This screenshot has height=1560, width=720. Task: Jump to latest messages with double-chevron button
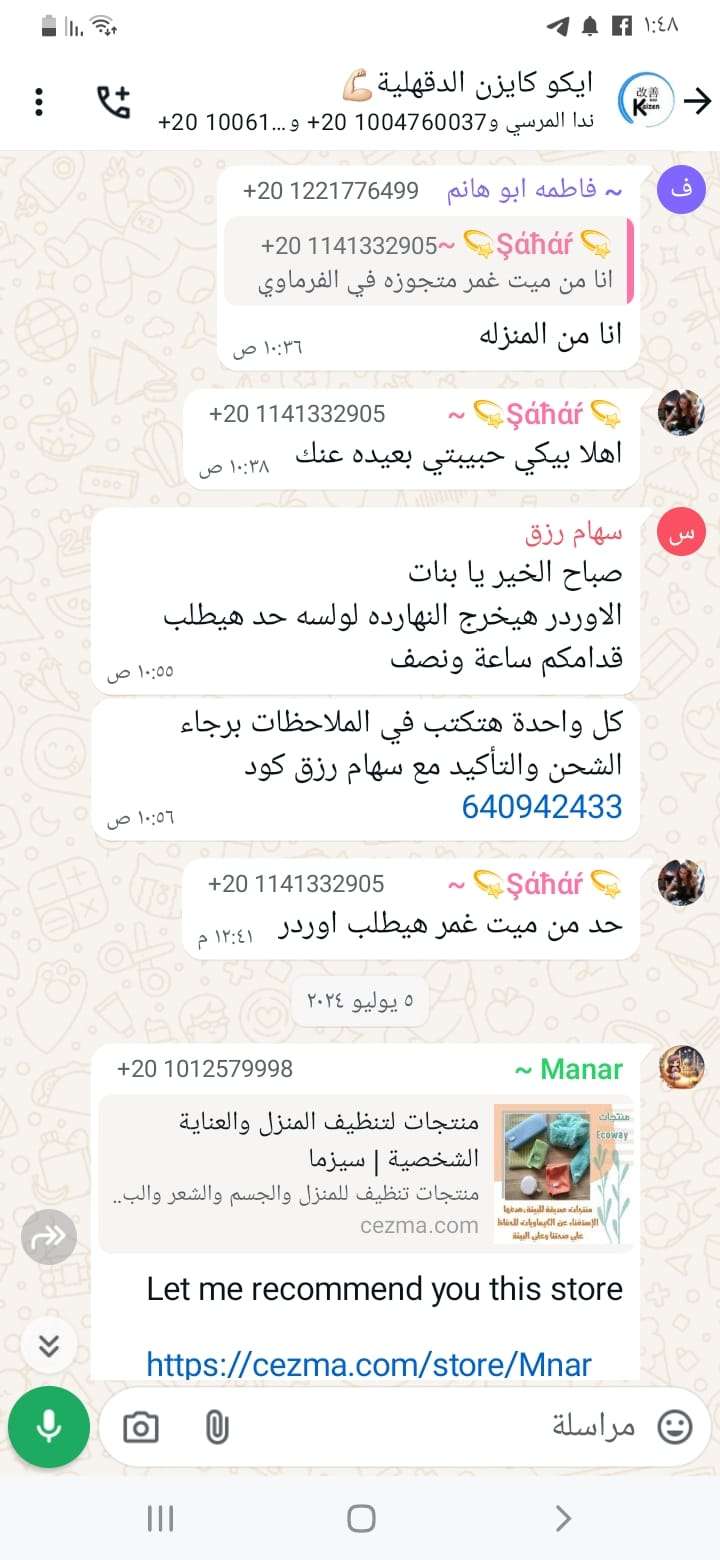coord(48,1344)
